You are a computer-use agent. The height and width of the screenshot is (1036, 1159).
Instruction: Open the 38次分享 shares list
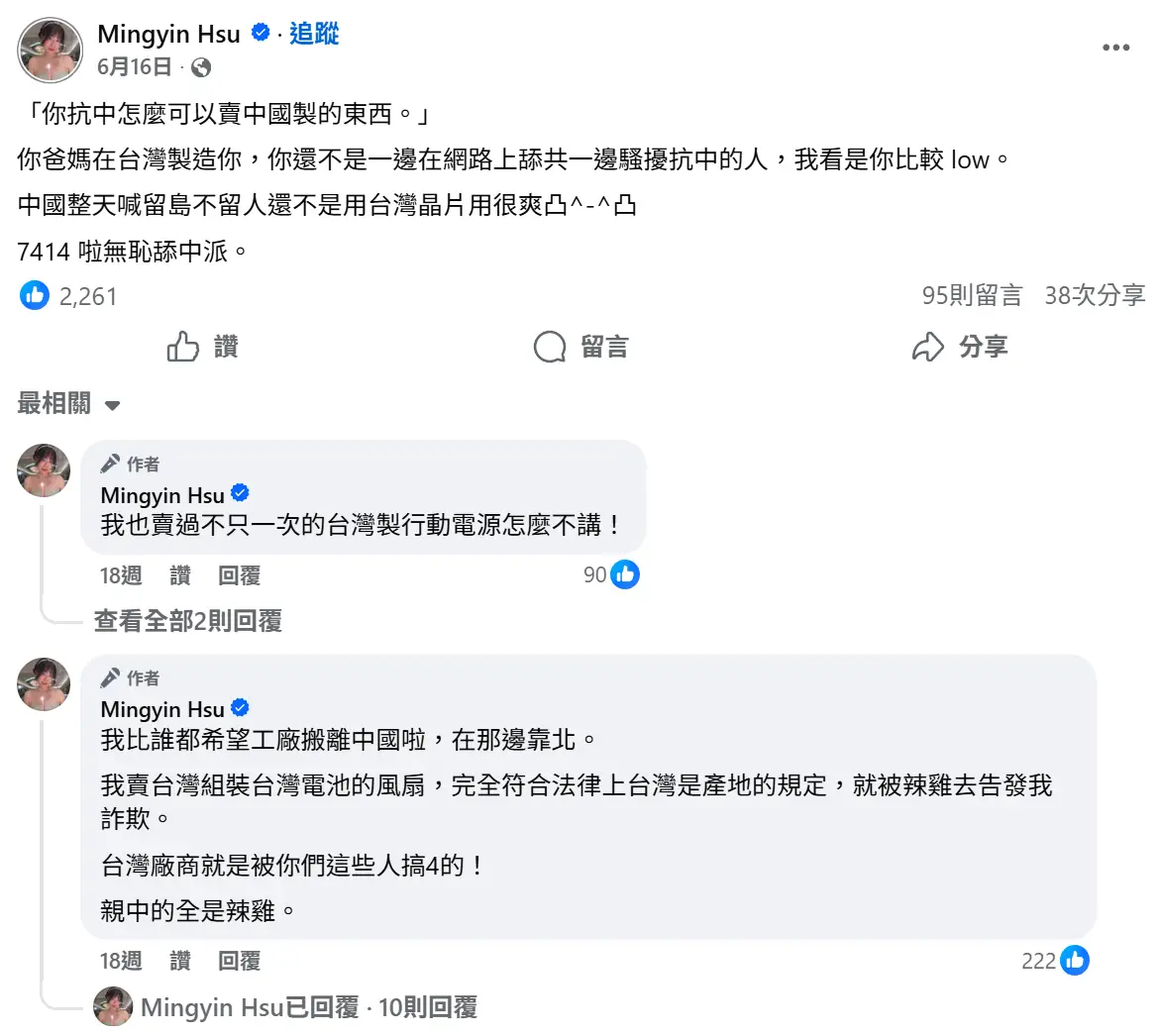[x=1095, y=295]
